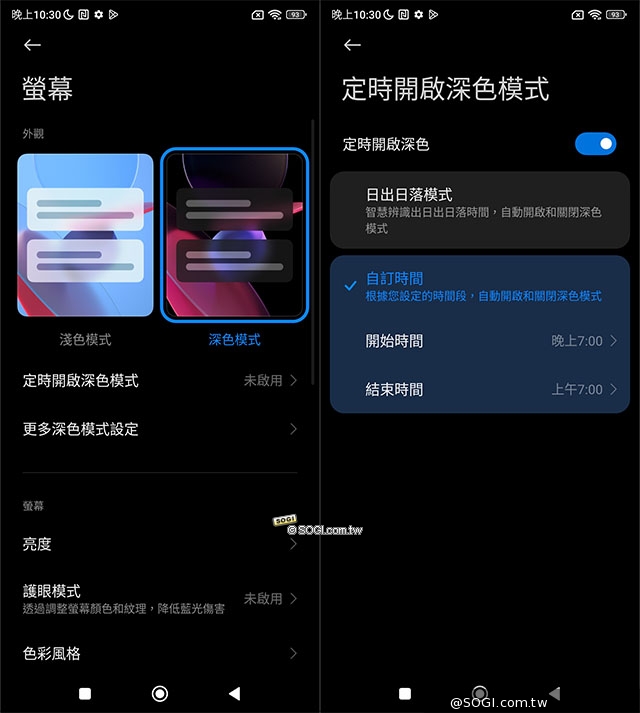The image size is (640, 713).
Task: Open 更多深色模式設定
Action: (160, 429)
